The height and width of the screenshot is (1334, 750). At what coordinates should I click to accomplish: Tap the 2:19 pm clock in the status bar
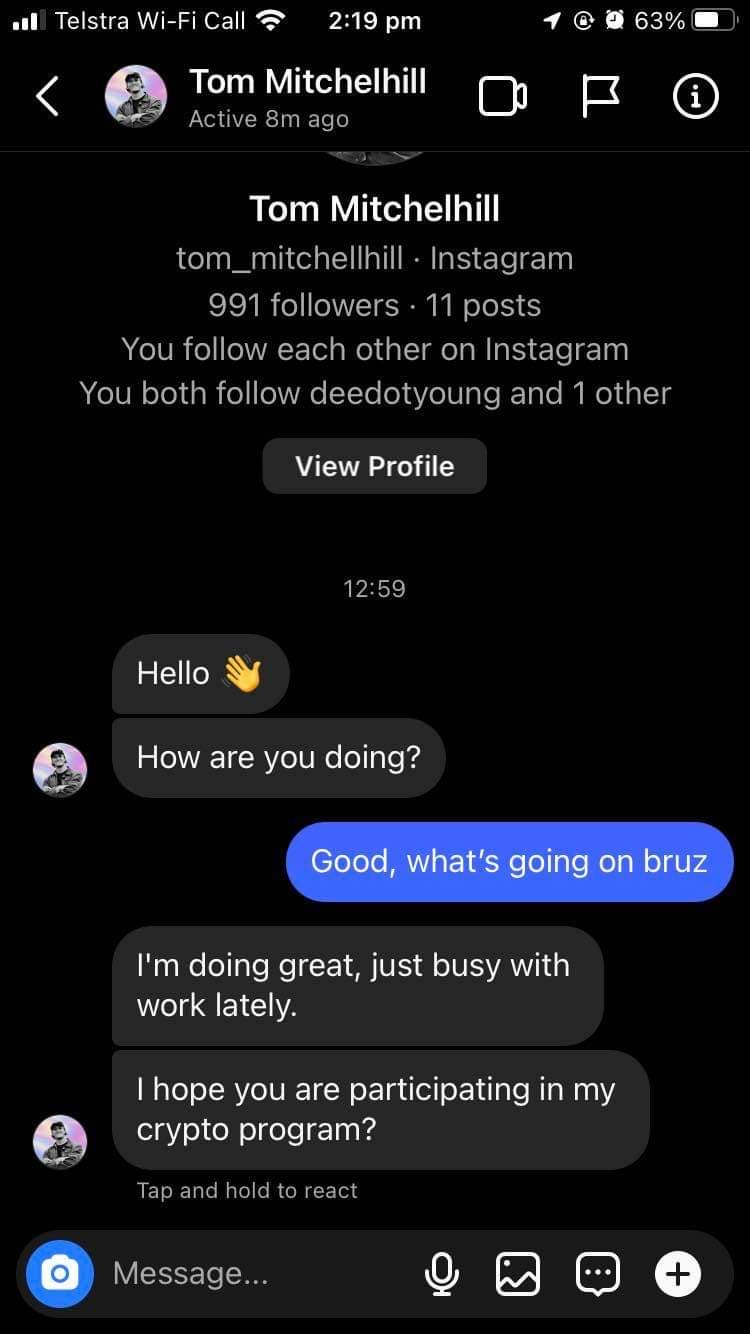[375, 20]
